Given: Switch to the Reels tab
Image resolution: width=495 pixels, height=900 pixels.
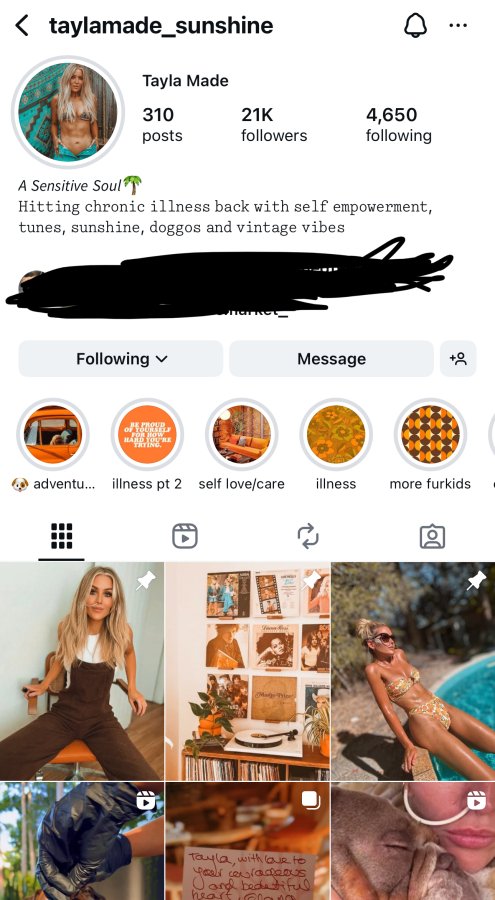Looking at the screenshot, I should click(x=185, y=537).
